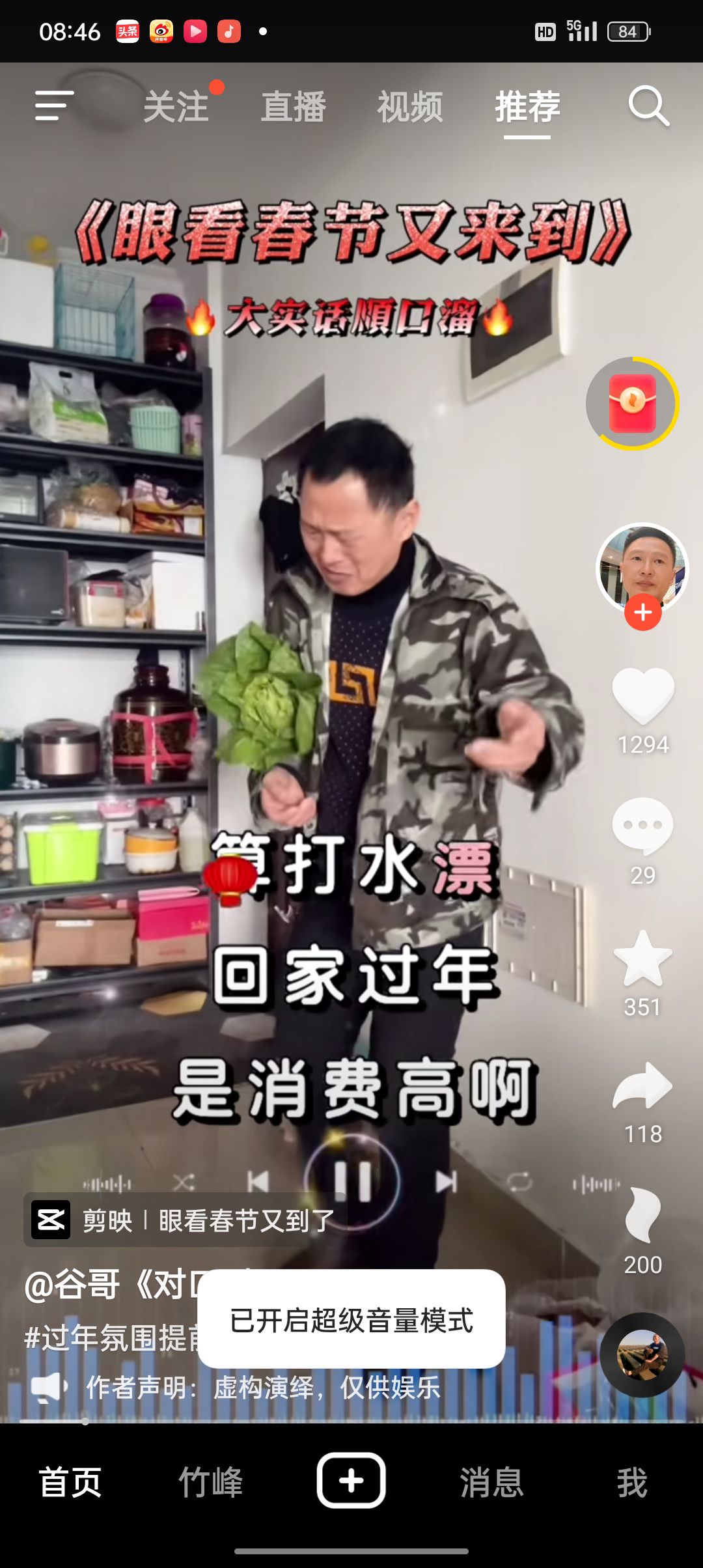Share this video using the arrow

tap(643, 1086)
